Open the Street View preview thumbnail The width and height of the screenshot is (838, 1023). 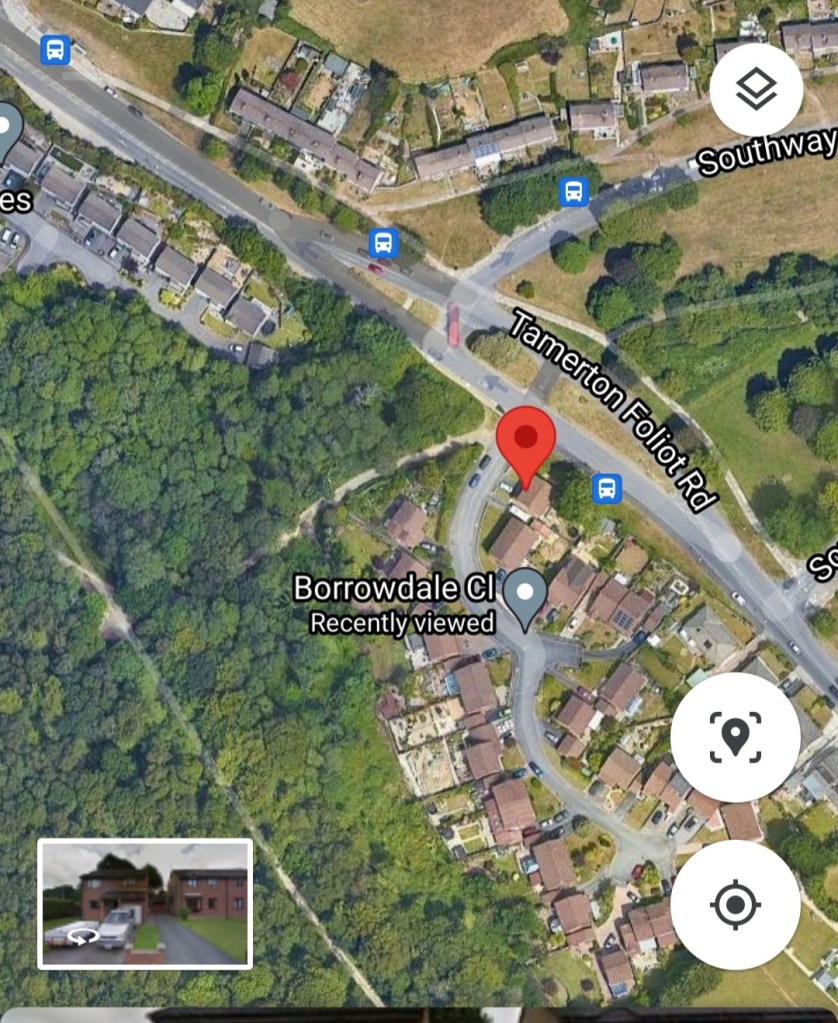[x=145, y=904]
